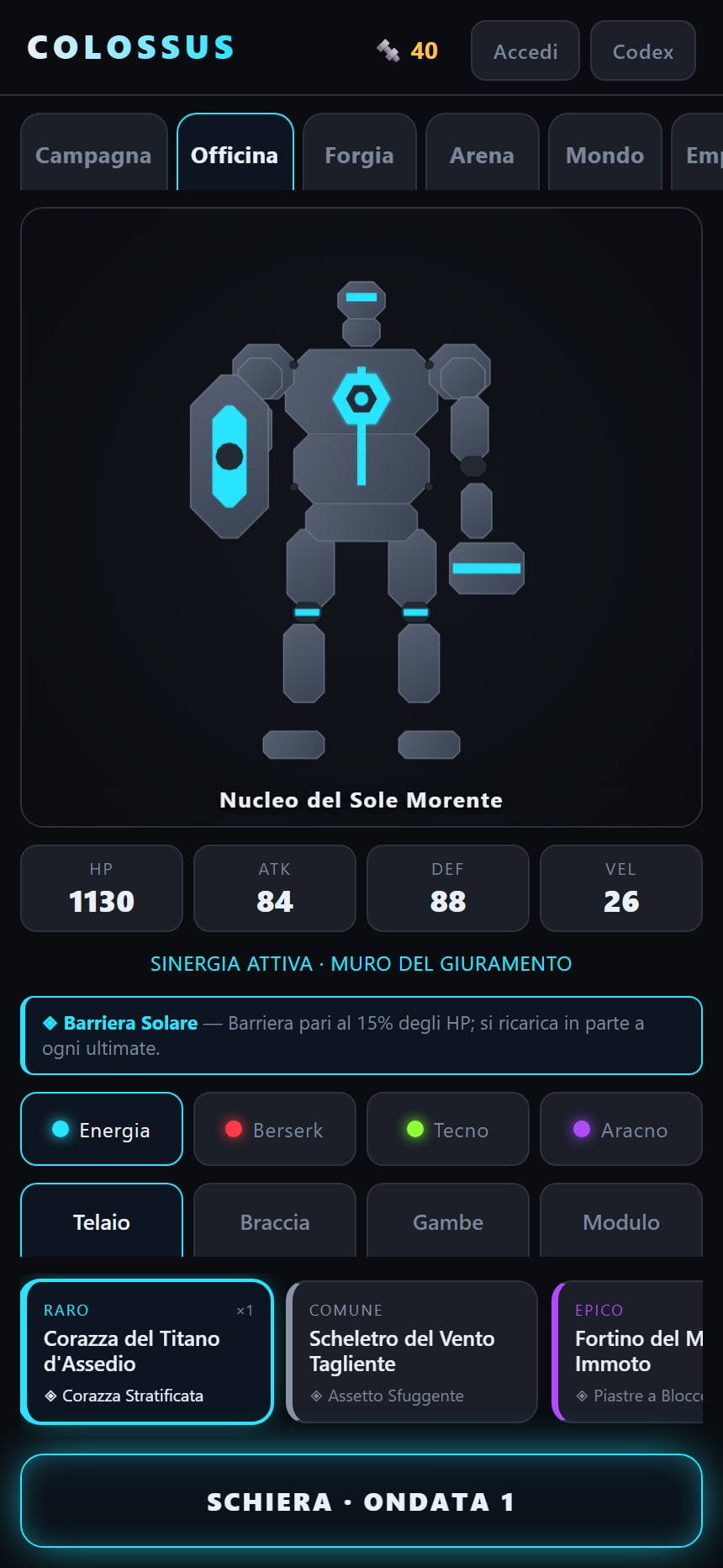Image resolution: width=723 pixels, height=1568 pixels.
Task: Show Braccia parts
Action: [x=275, y=1221]
